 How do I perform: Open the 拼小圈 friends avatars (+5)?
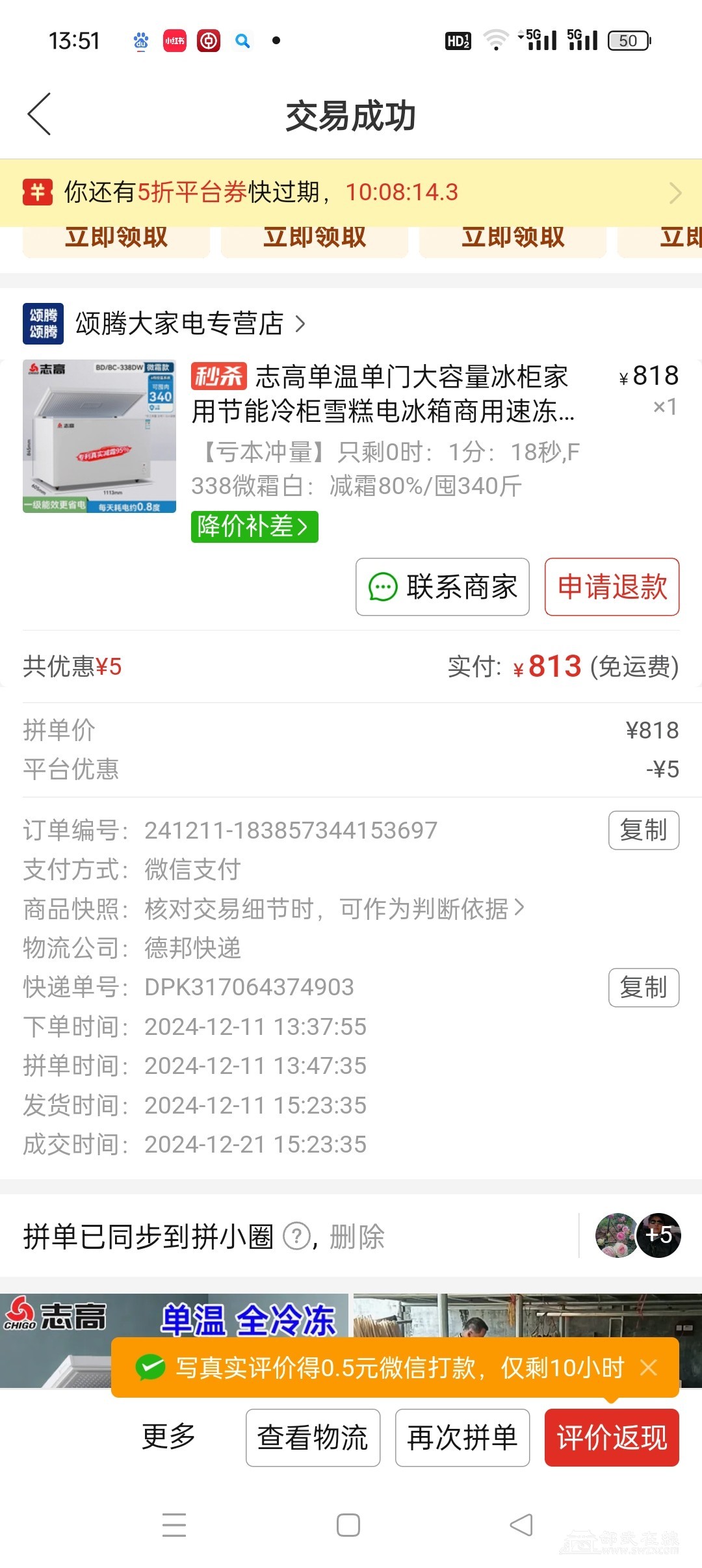[638, 1235]
